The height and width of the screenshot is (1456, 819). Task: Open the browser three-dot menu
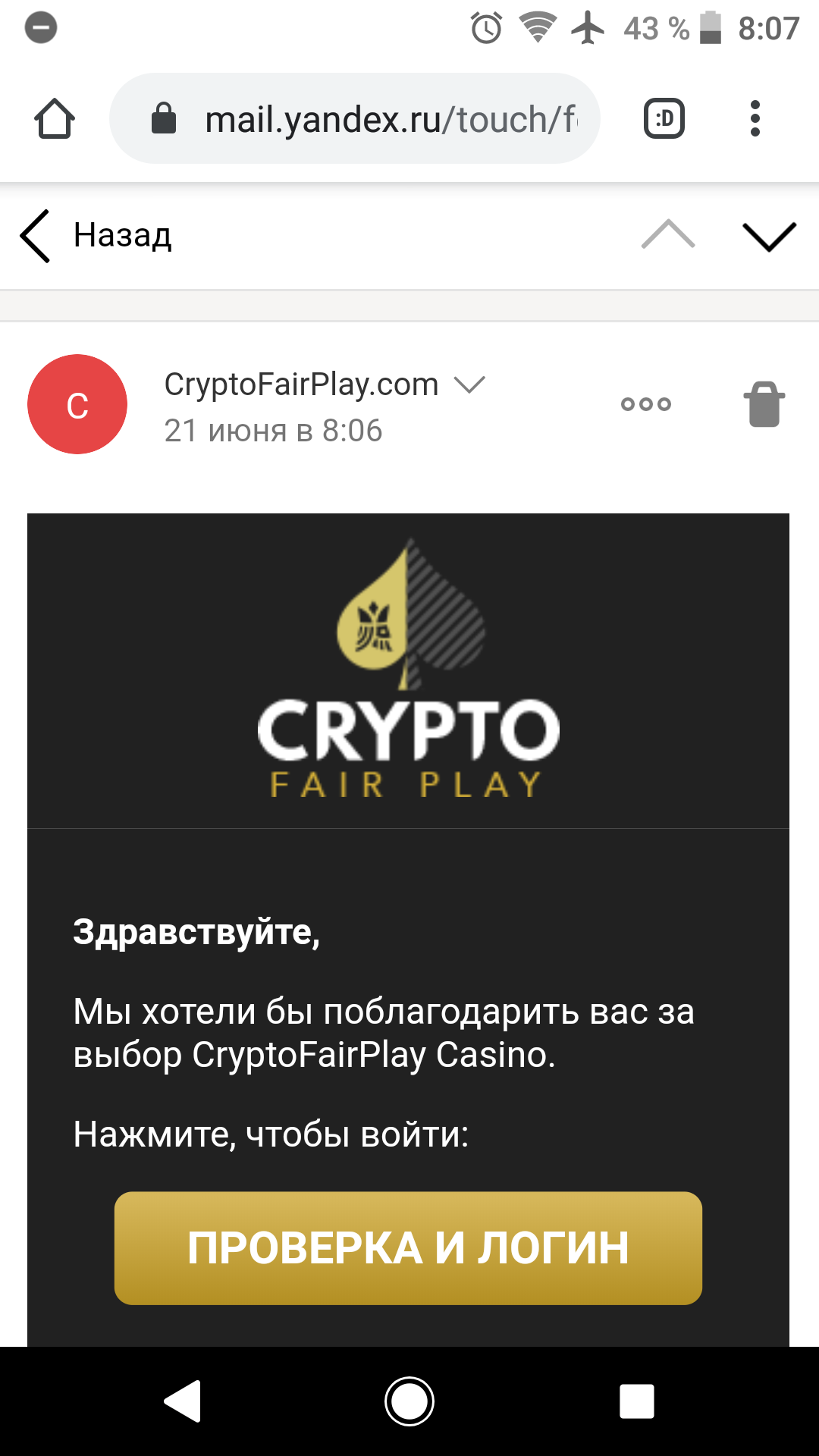[754, 119]
